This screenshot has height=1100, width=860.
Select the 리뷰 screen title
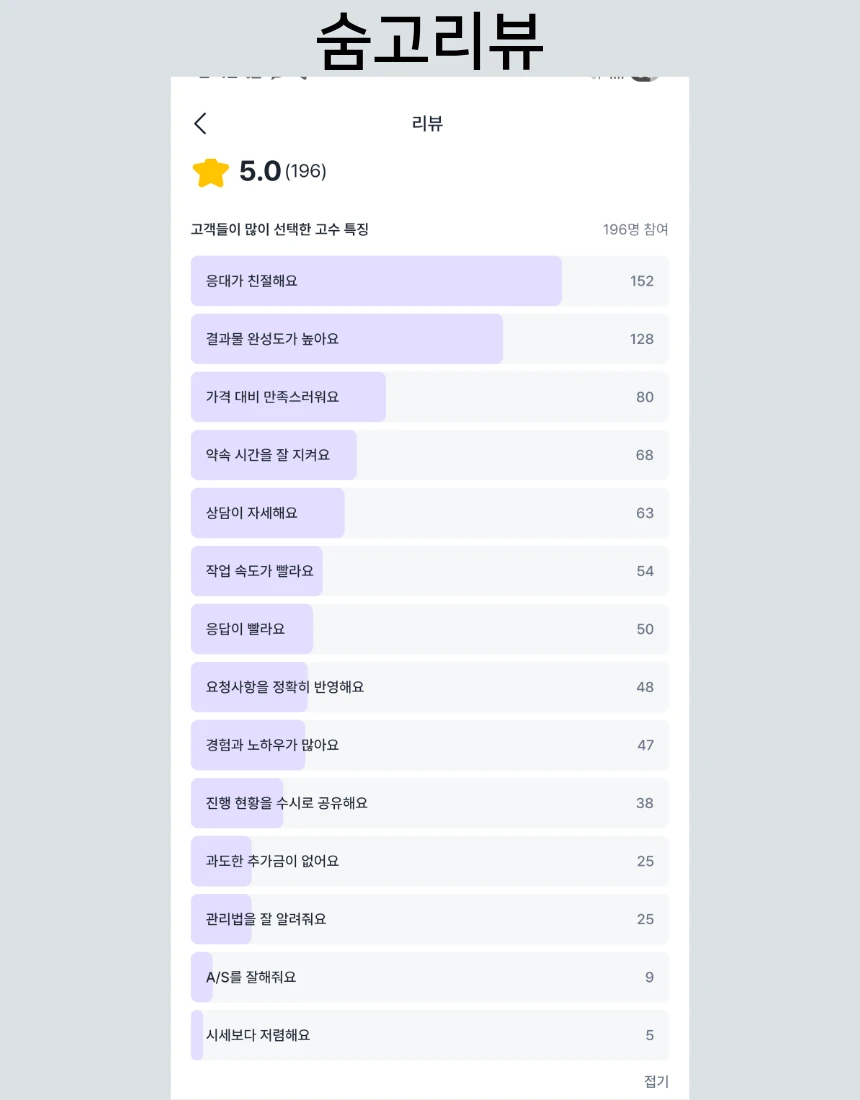[x=428, y=122]
